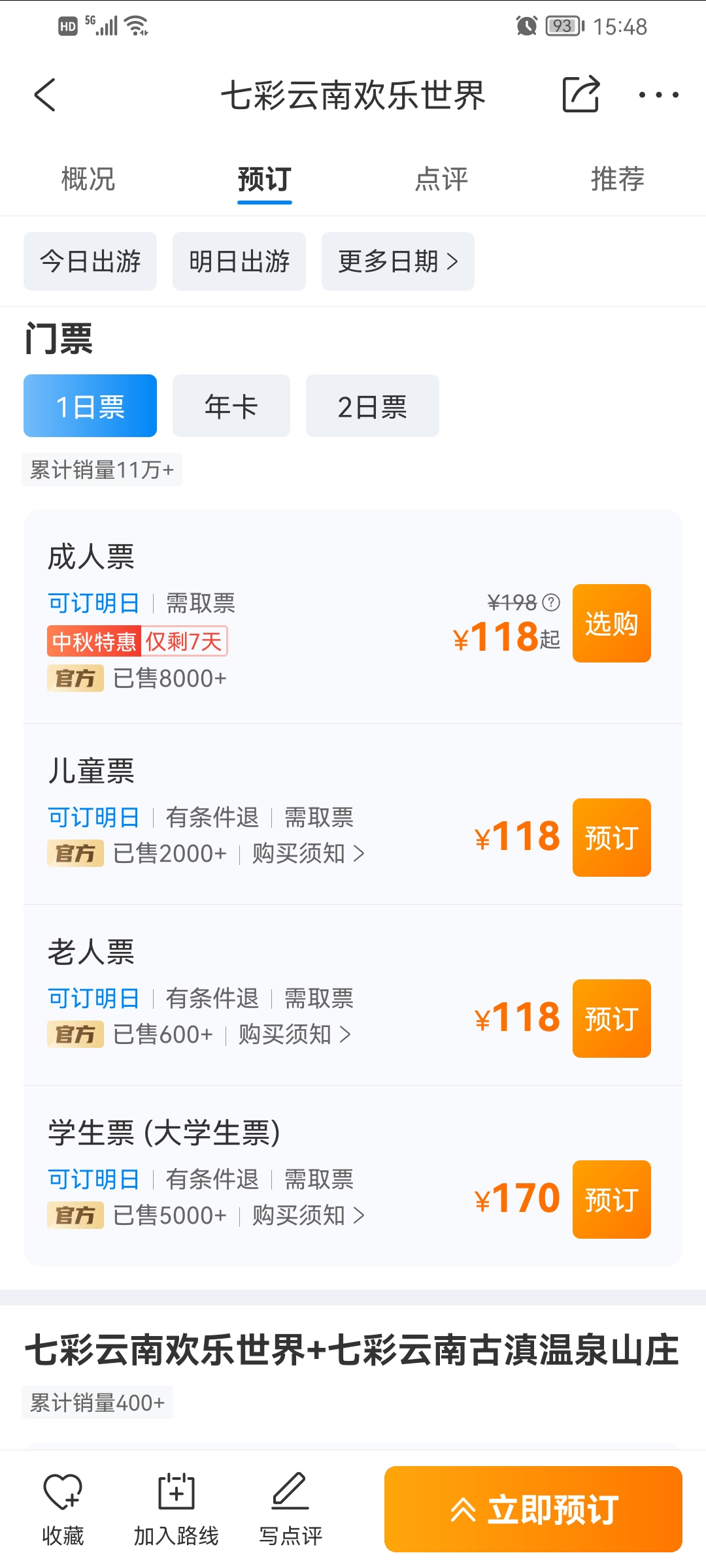Screen dimensions: 706x1568
Task: Add this attraction to 收藏
Action: click(x=63, y=1509)
